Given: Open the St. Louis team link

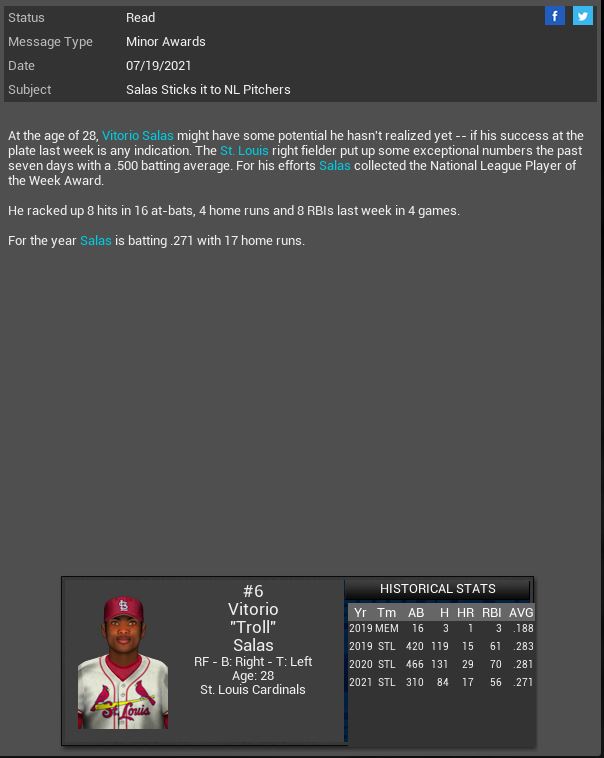Looking at the screenshot, I should 244,150.
